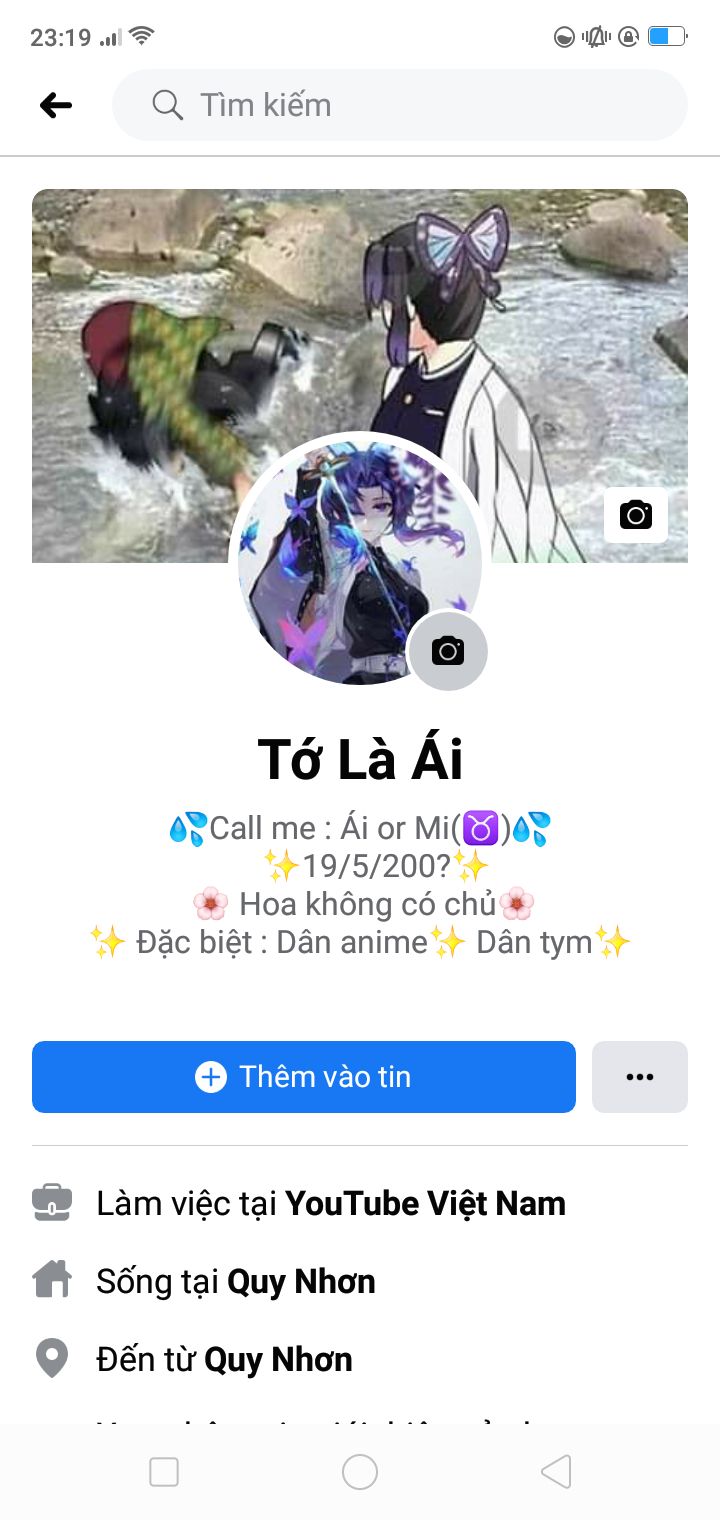
Task: Change the profile picture via camera icon
Action: click(448, 651)
